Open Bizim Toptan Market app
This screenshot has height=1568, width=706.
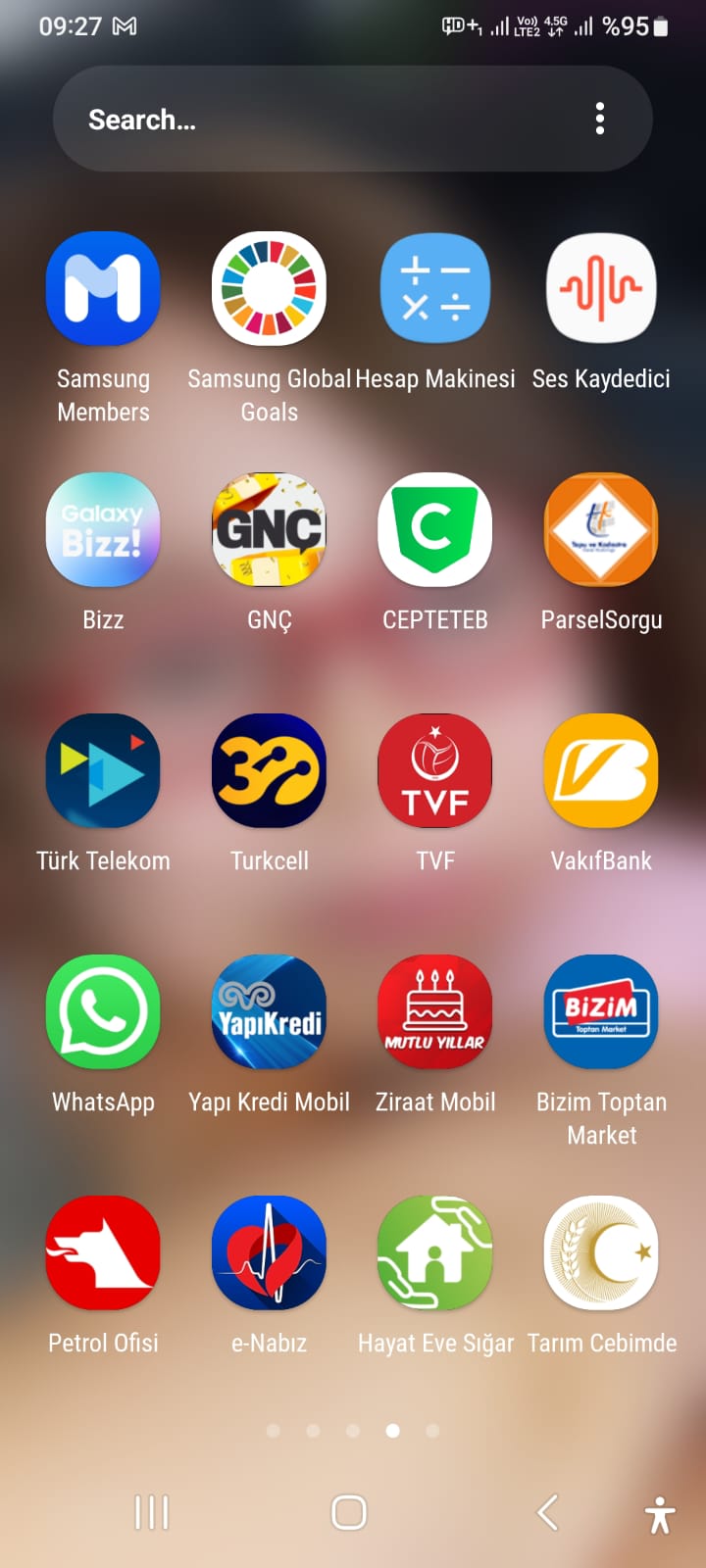[x=601, y=1012]
